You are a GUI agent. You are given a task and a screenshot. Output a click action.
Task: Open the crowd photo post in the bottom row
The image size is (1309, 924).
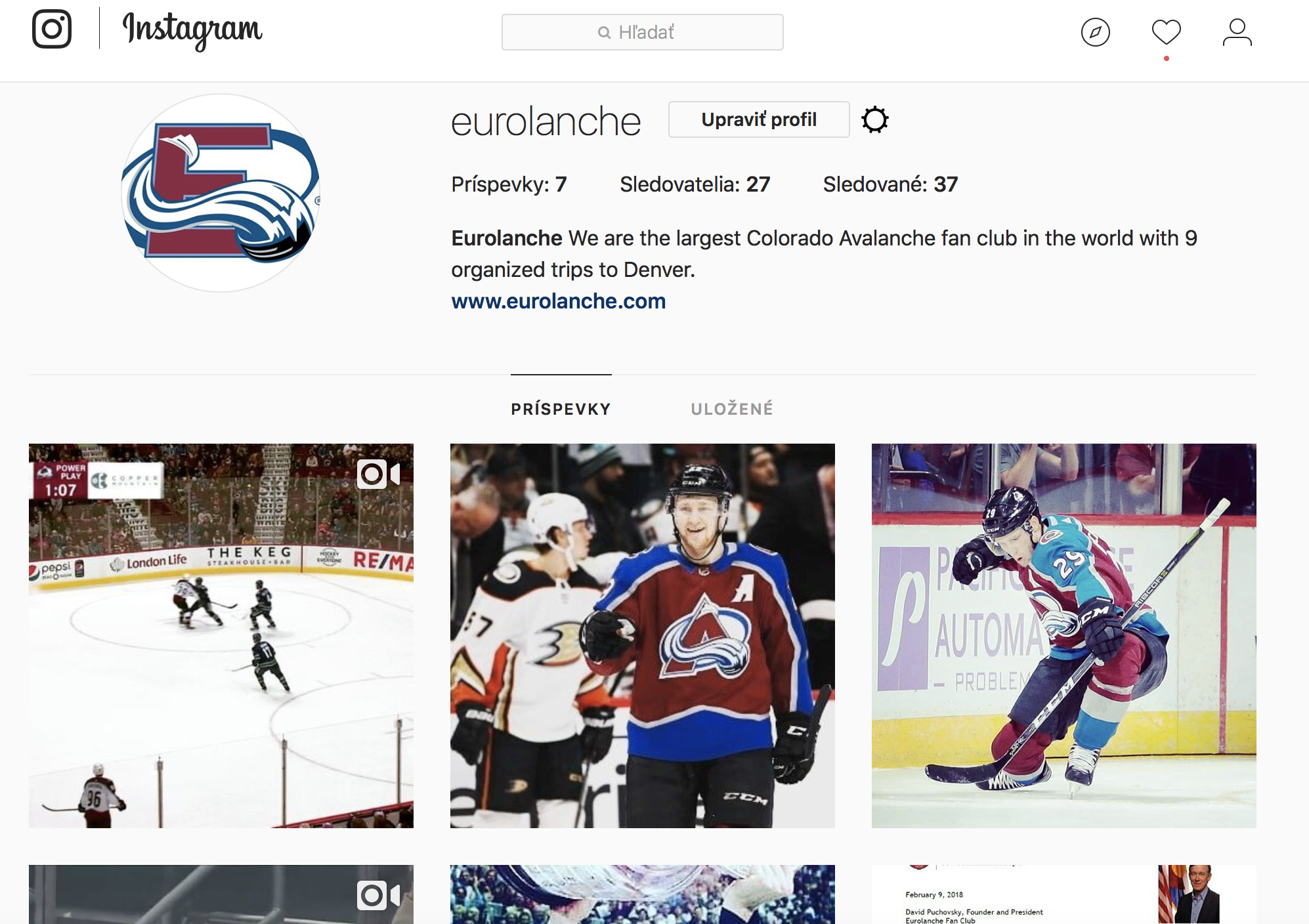642,895
